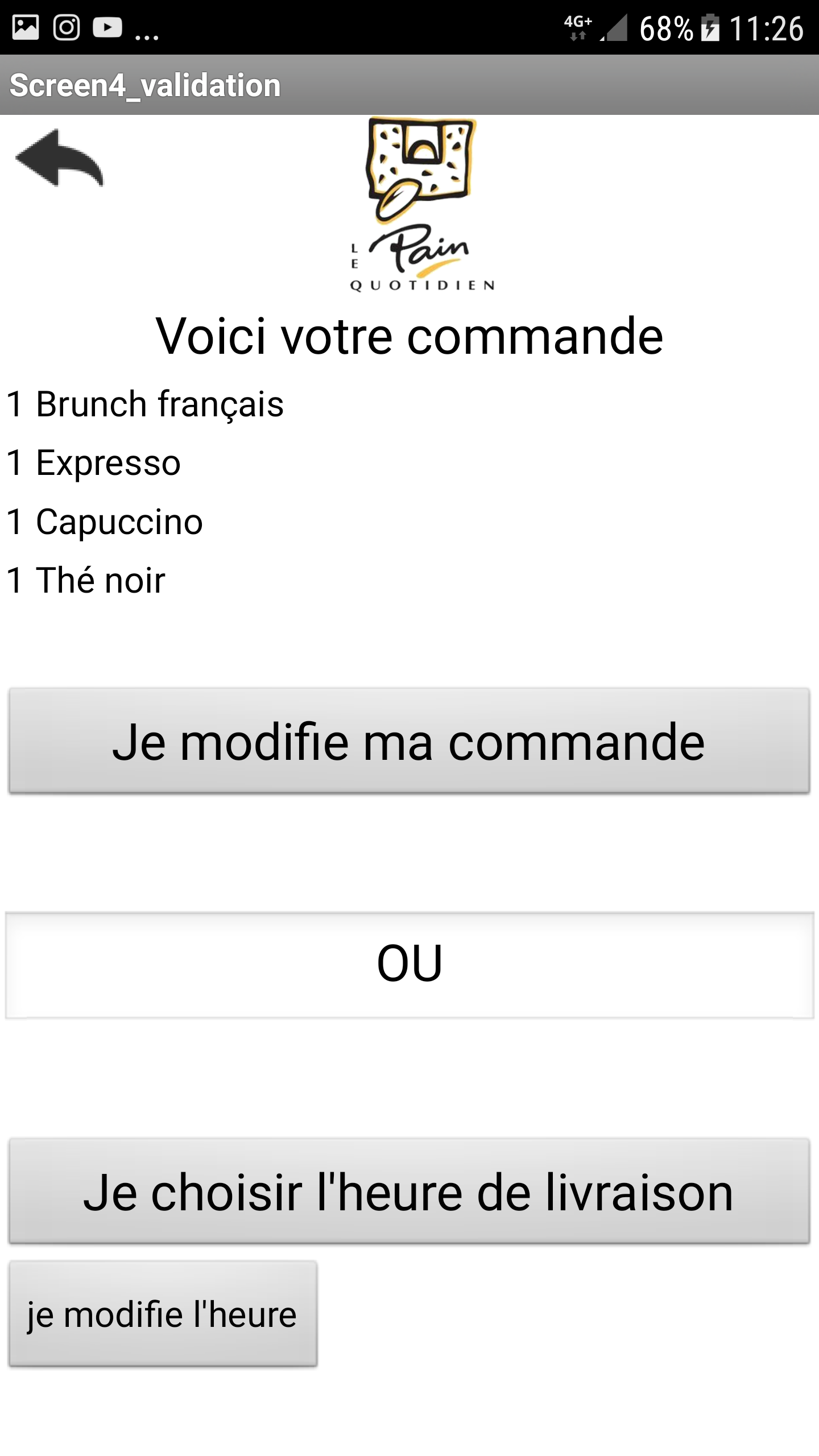
Task: Tap je modifie l'heure button
Action: pos(163,1313)
